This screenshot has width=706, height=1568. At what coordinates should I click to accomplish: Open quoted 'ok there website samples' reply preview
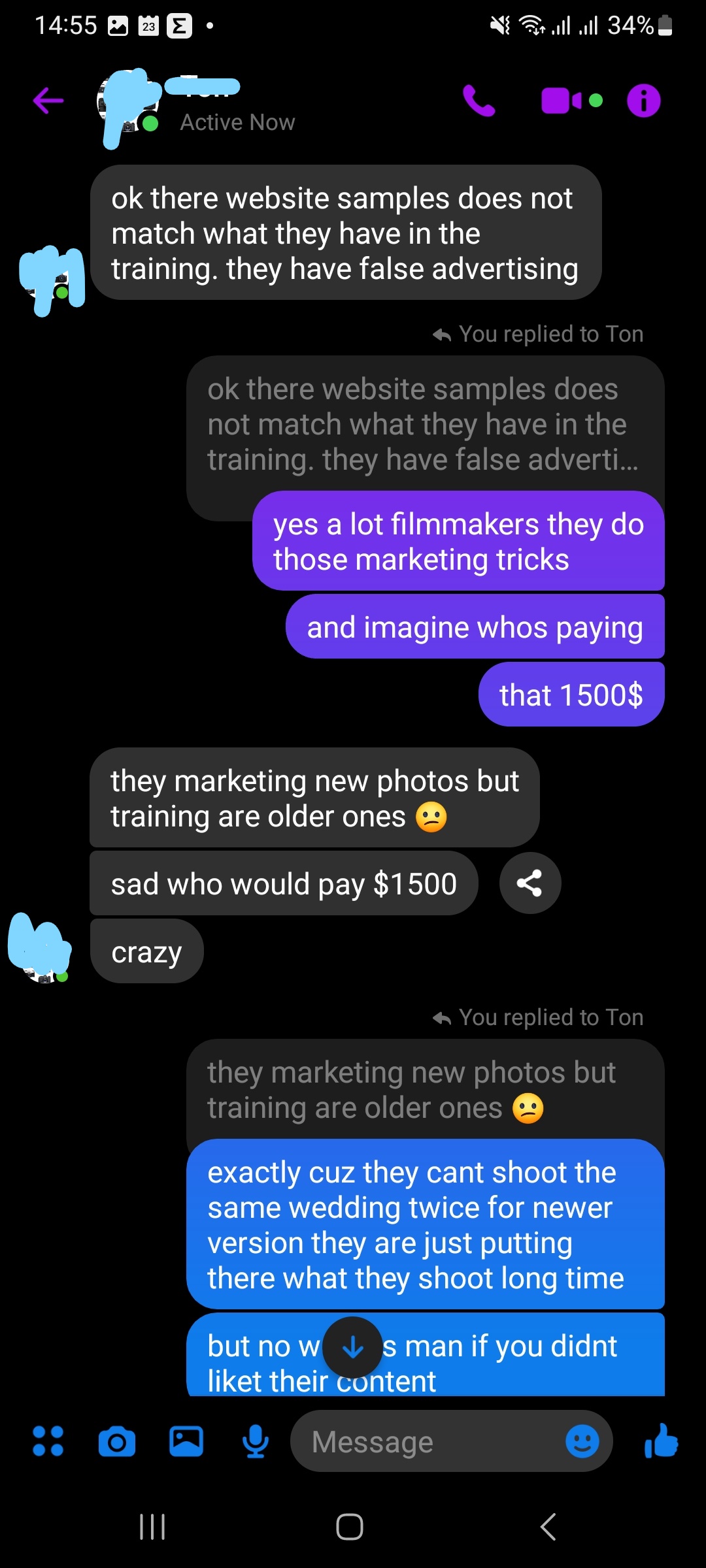pyautogui.click(x=418, y=425)
